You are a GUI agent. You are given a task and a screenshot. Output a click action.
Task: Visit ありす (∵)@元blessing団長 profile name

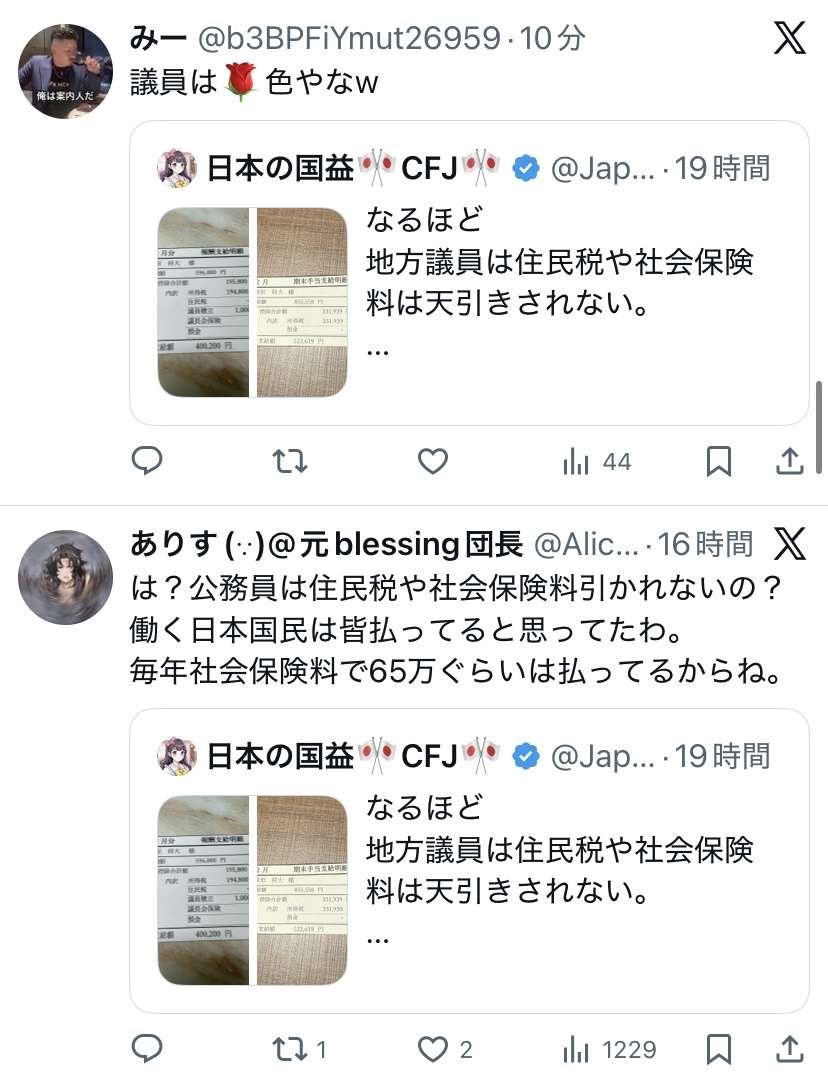pyautogui.click(x=327, y=544)
